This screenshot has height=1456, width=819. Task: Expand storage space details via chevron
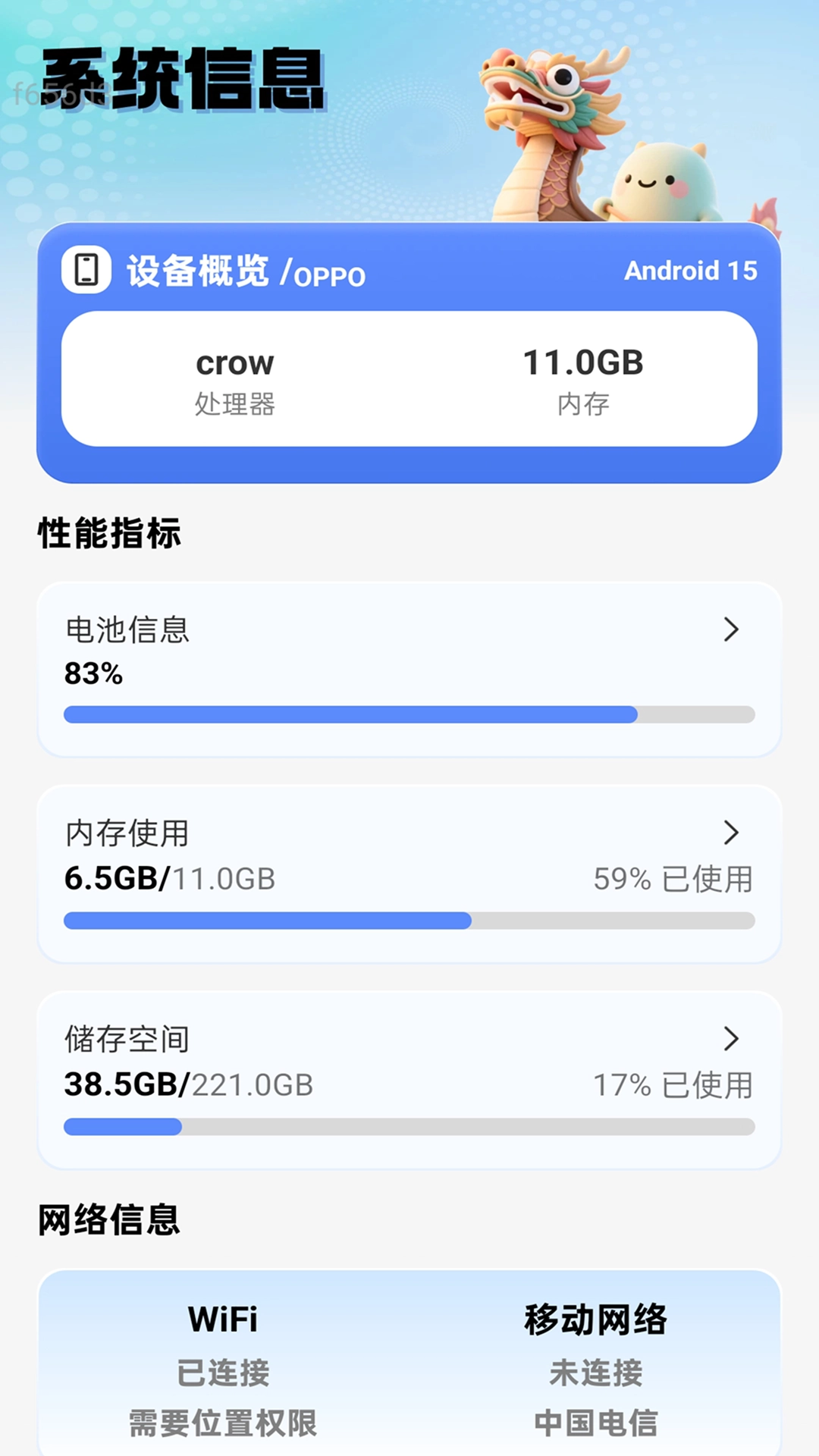pyautogui.click(x=730, y=1039)
